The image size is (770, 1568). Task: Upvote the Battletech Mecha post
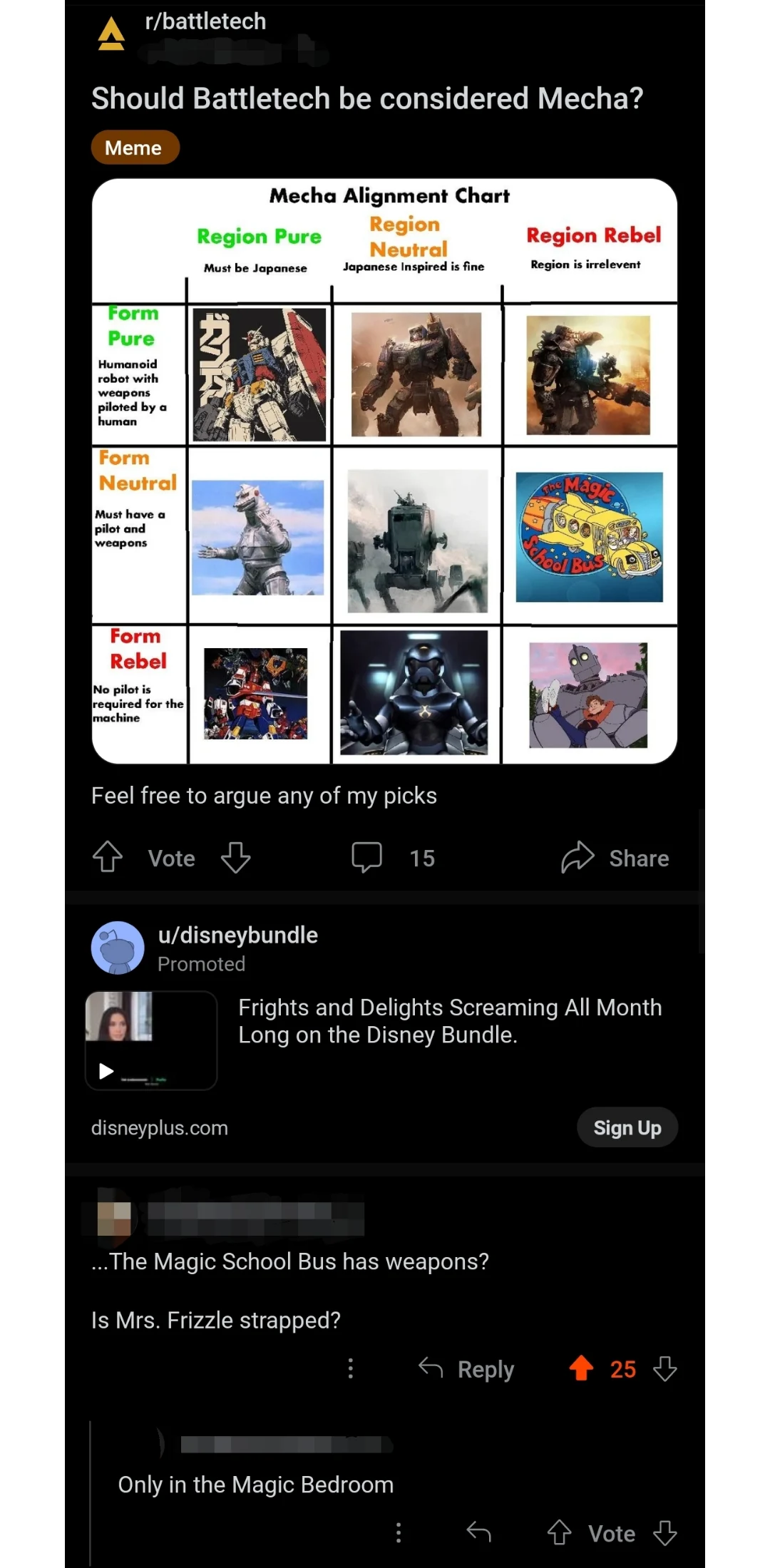click(108, 857)
